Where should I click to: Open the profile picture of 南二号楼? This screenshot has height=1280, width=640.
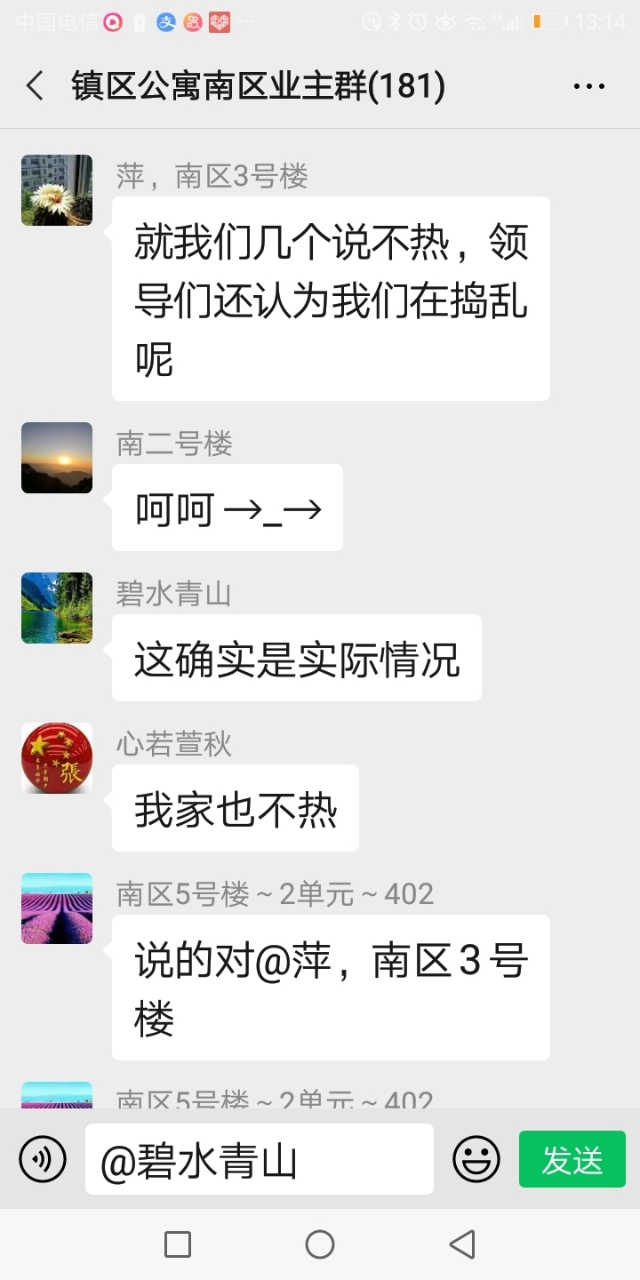57,457
